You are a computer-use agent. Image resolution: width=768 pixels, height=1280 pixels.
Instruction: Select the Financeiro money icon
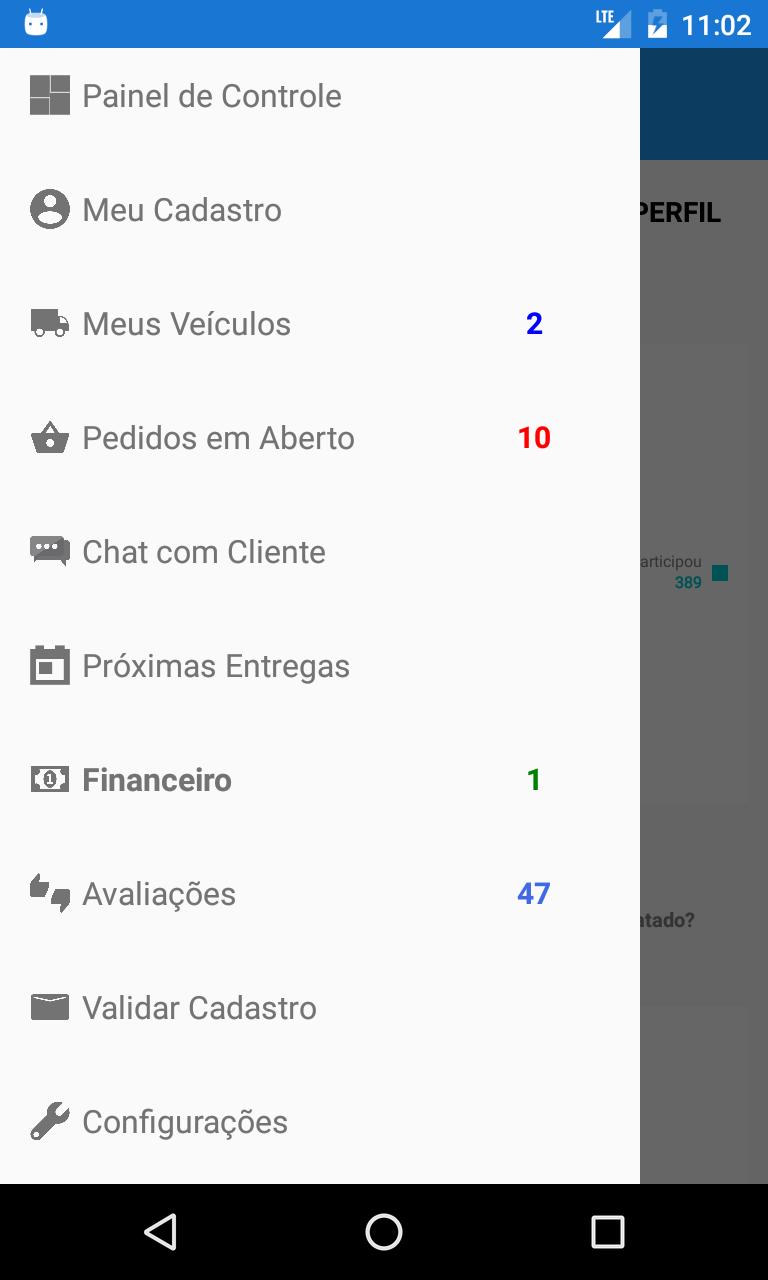(50, 779)
